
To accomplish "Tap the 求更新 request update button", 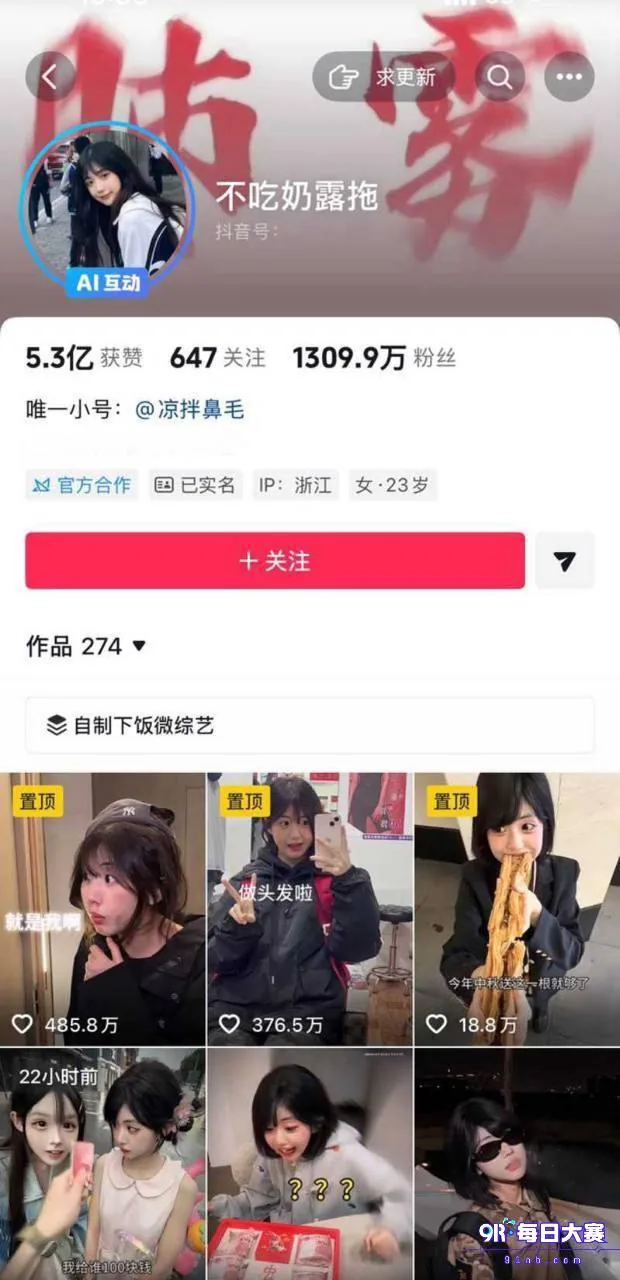I will [384, 76].
